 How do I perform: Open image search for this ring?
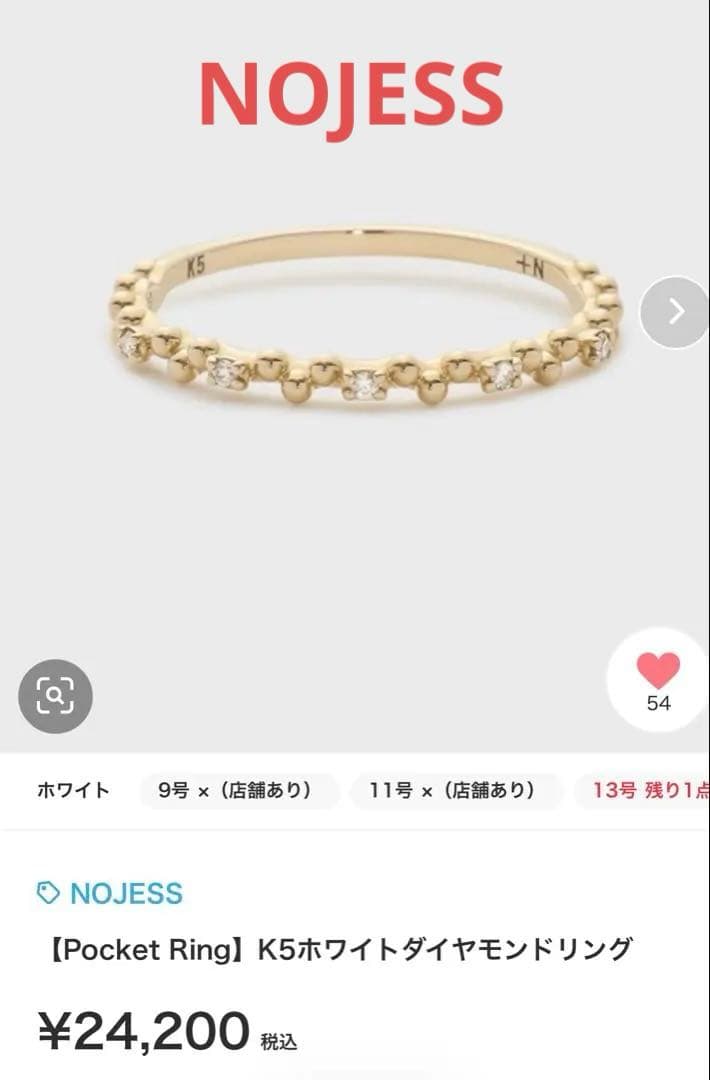point(55,696)
